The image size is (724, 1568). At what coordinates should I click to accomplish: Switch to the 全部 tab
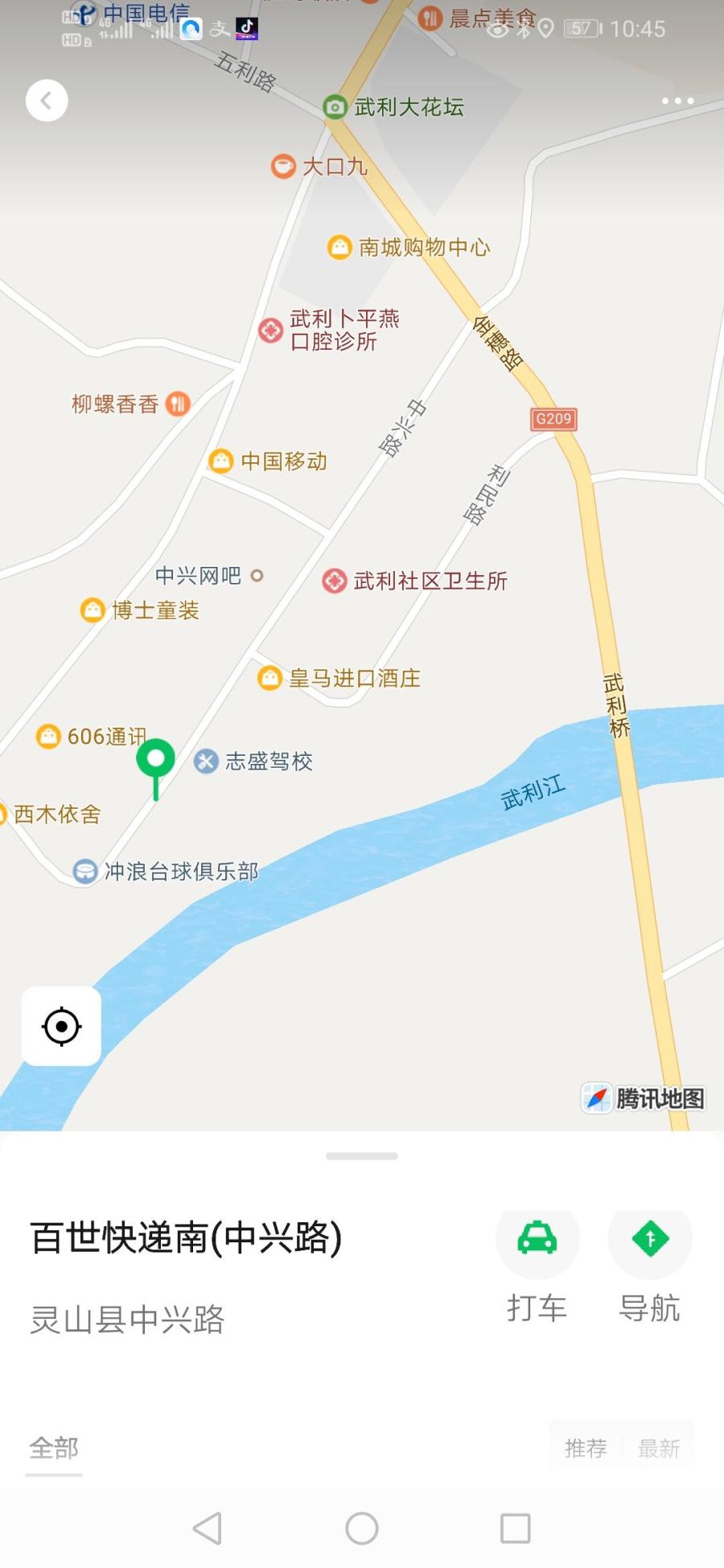pyautogui.click(x=54, y=1448)
